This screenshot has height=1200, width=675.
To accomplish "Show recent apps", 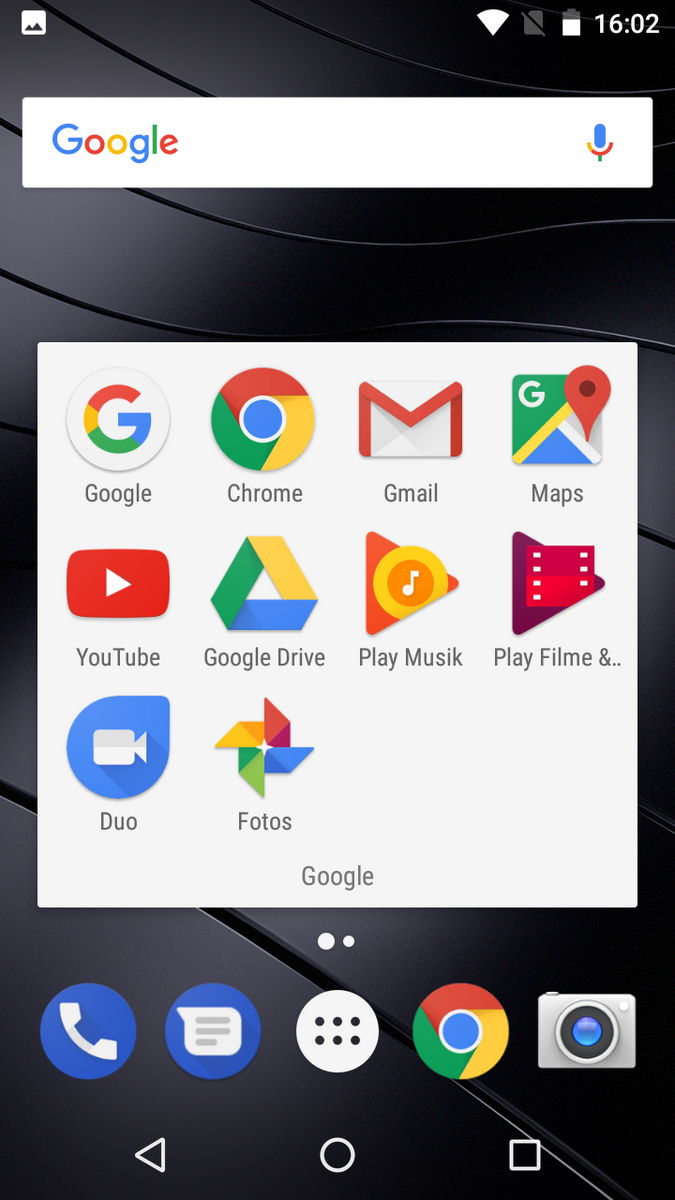I will pos(524,1155).
